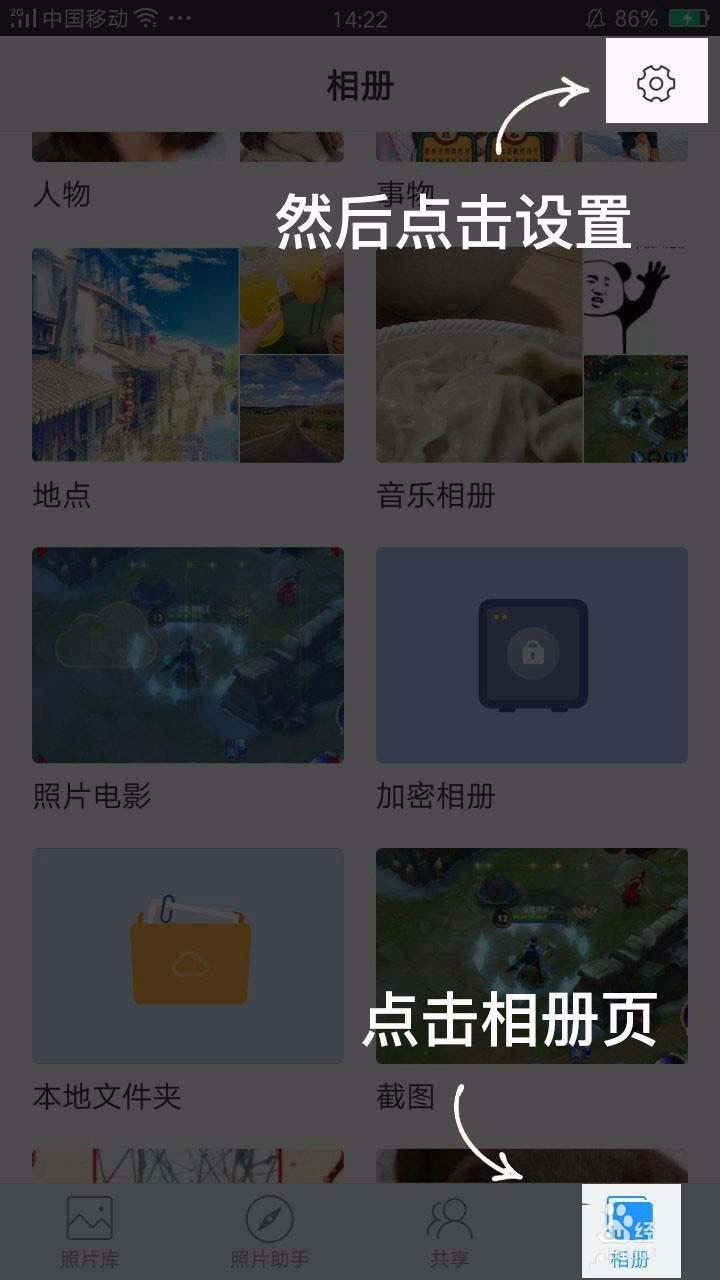Image resolution: width=720 pixels, height=1280 pixels.
Task: Open the 照片助手 compass icon
Action: coord(268,1218)
